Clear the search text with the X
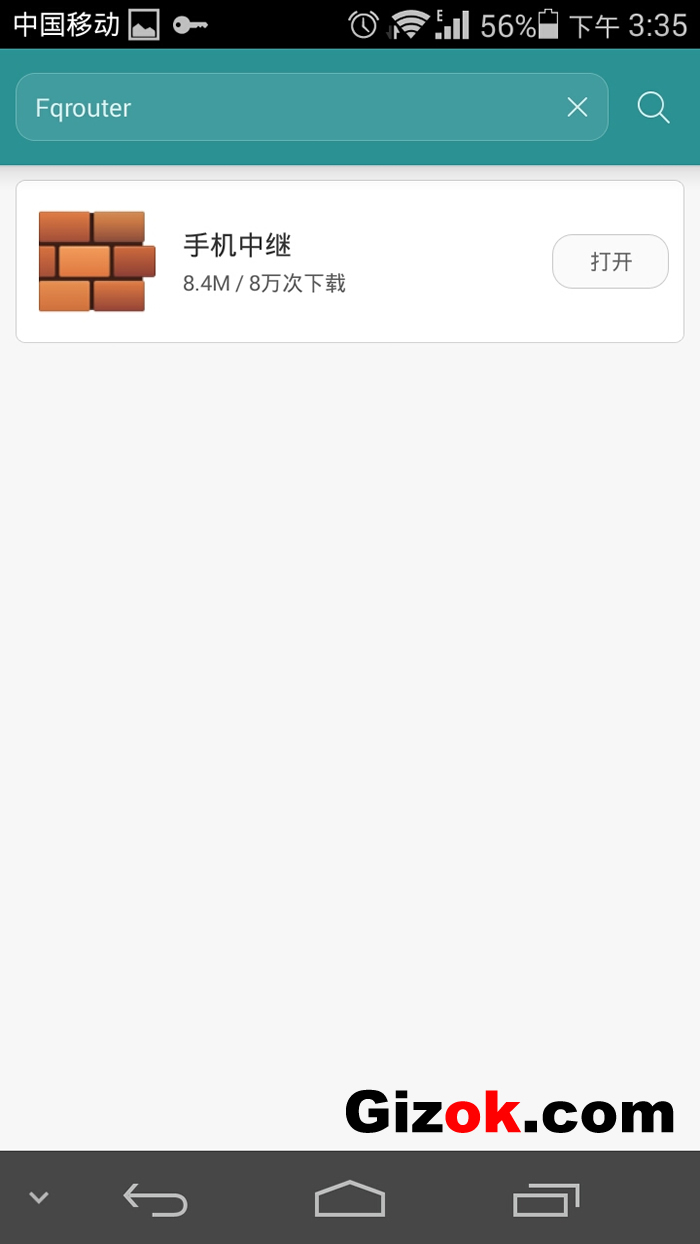The height and width of the screenshot is (1244, 700). [x=577, y=107]
